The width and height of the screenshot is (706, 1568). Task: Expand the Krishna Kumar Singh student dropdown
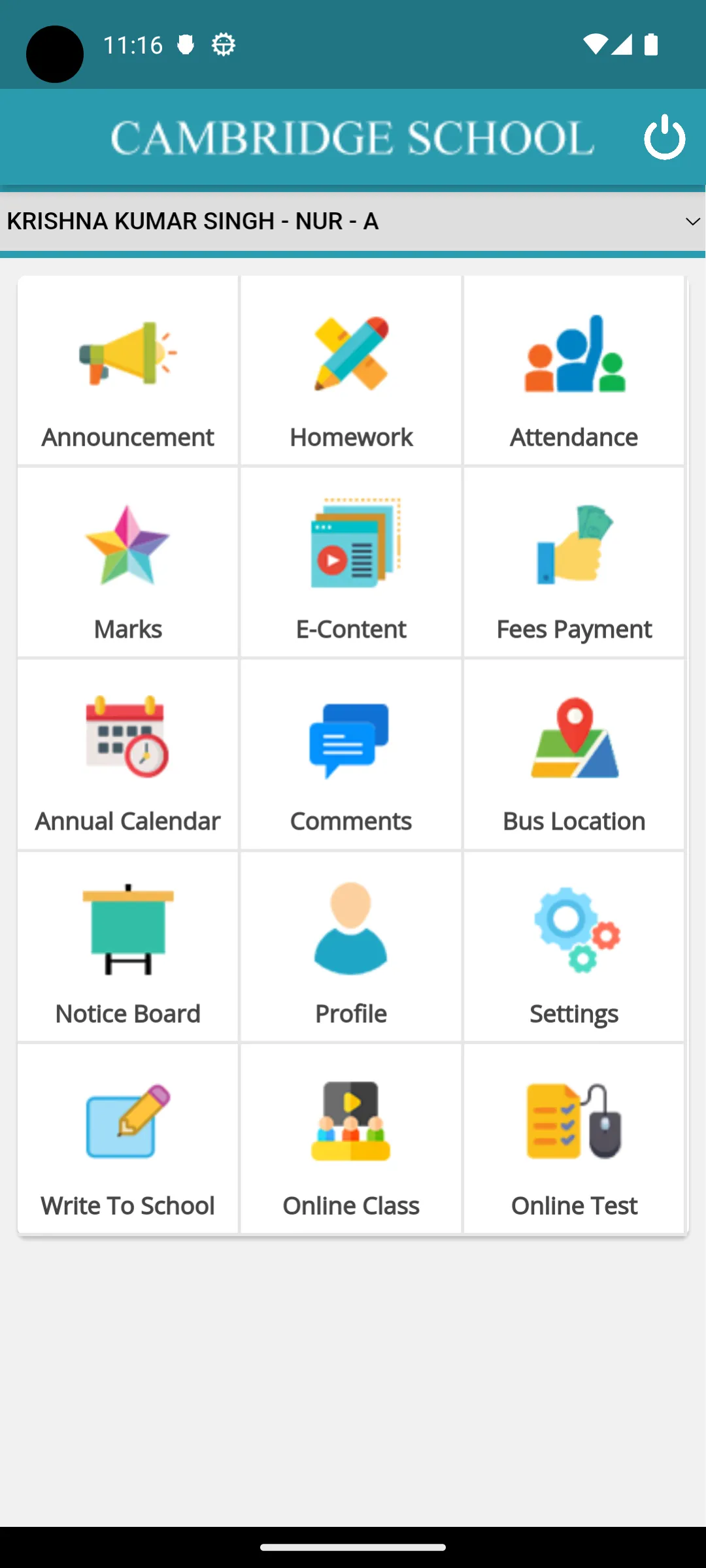click(x=353, y=221)
